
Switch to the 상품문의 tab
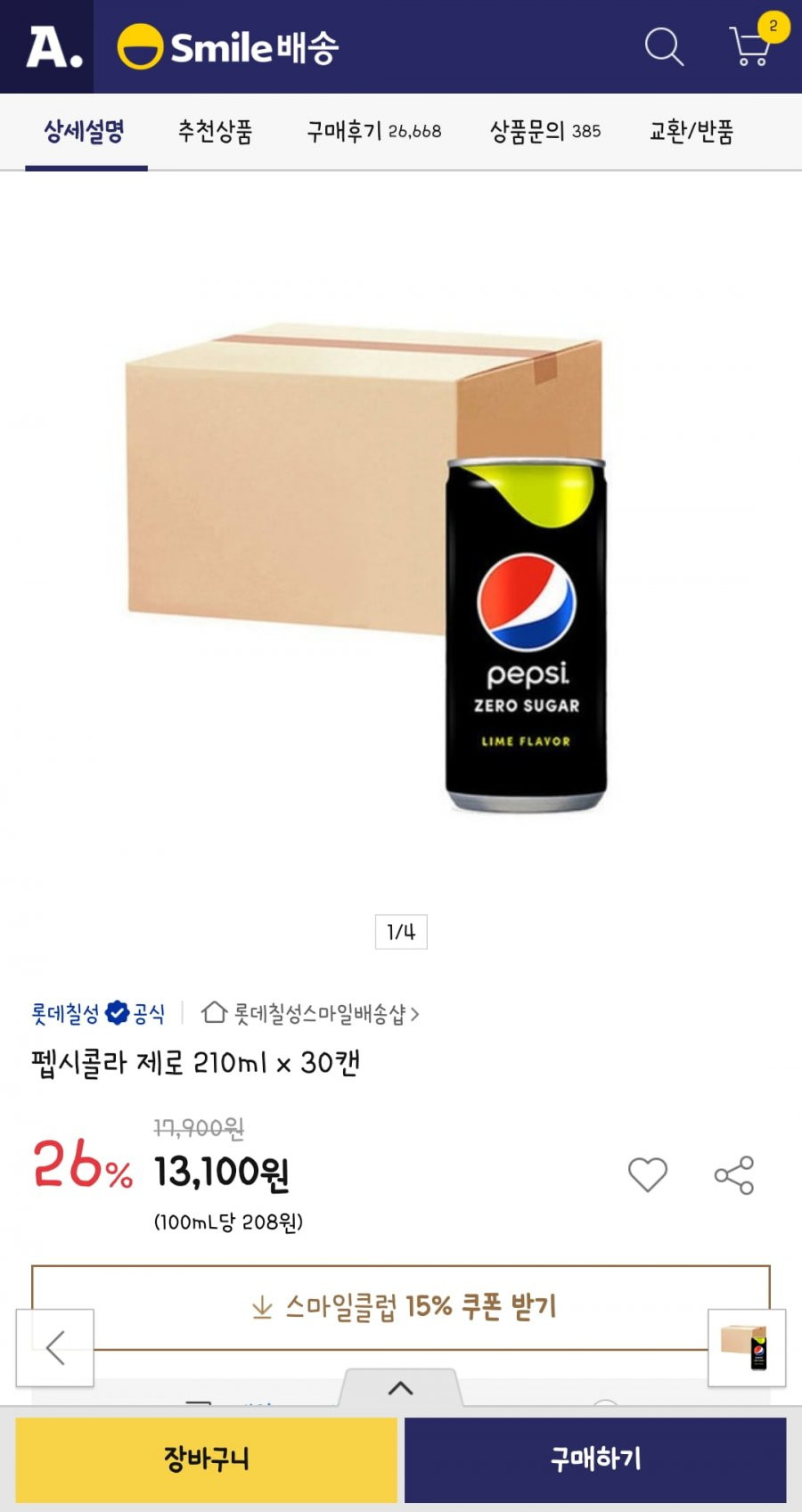(x=544, y=132)
